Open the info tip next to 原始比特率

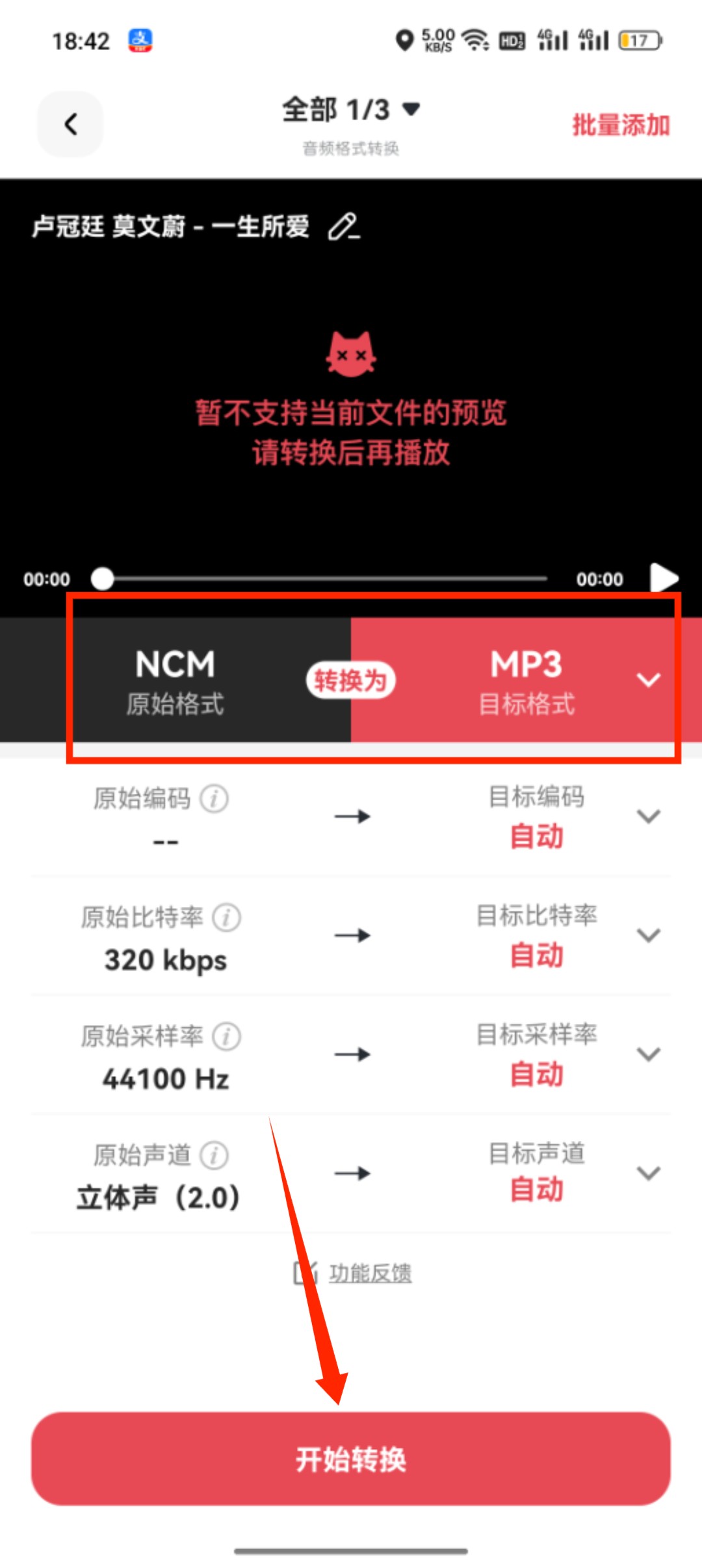click(227, 918)
